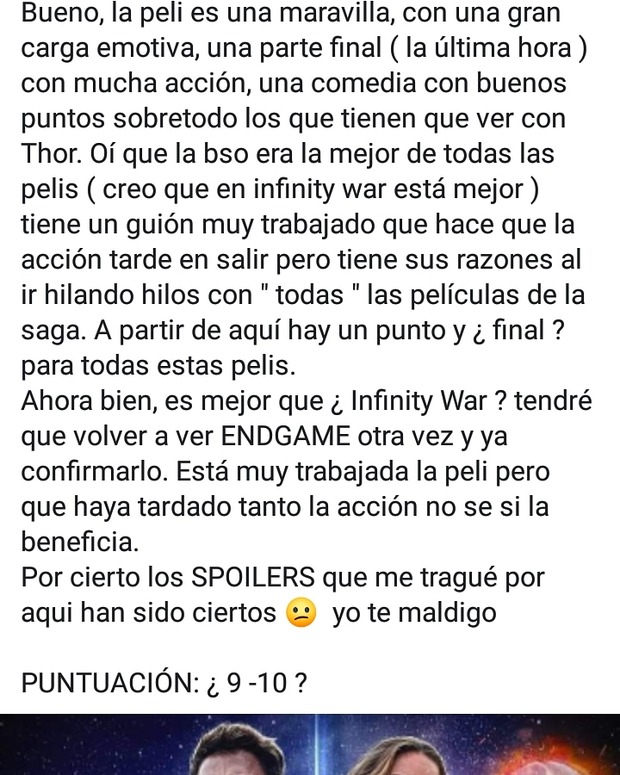Open the movie image below the review

click(310, 746)
